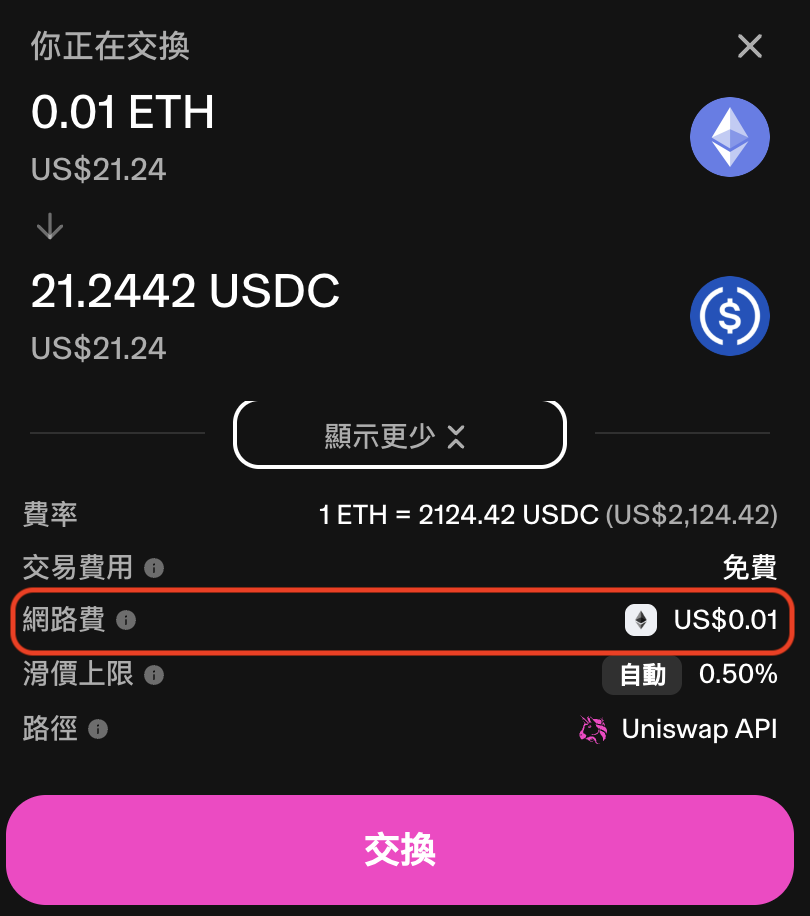This screenshot has height=916, width=810.
Task: Confirm the swap with 交換 button
Action: pyautogui.click(x=400, y=850)
